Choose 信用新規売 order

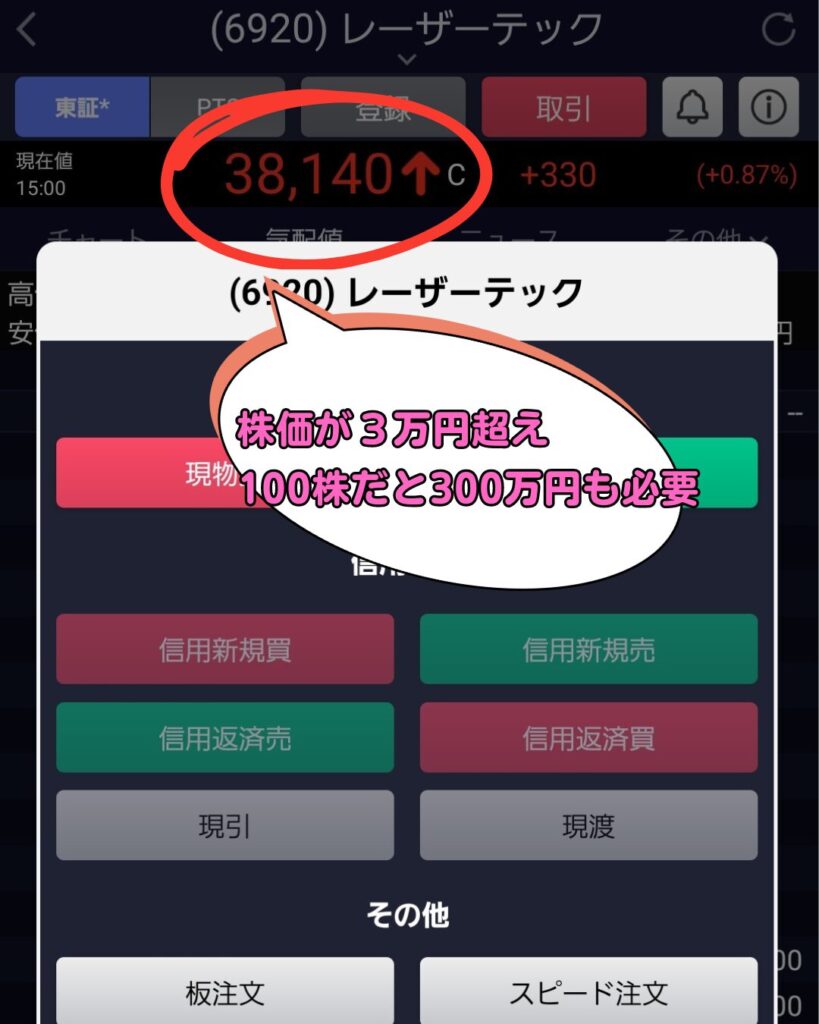click(588, 650)
